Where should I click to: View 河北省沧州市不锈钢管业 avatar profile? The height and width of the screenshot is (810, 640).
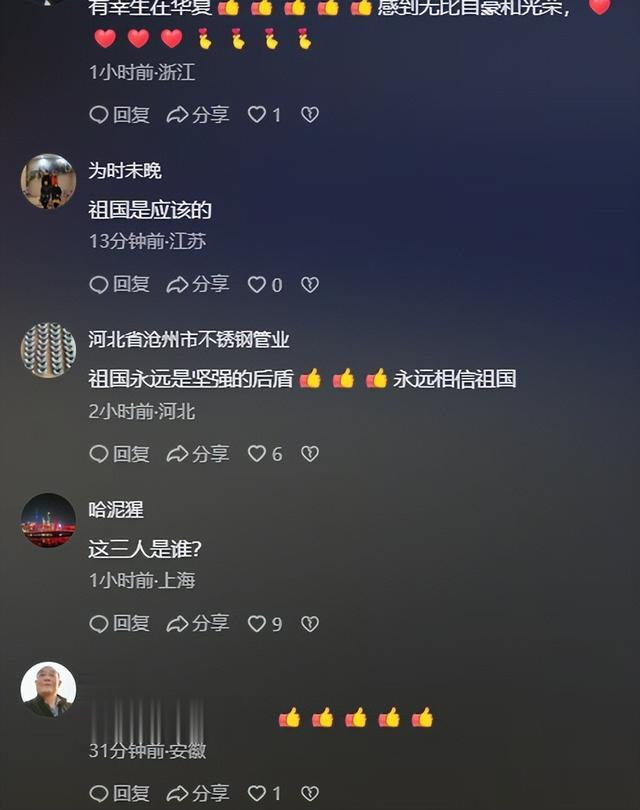point(48,350)
